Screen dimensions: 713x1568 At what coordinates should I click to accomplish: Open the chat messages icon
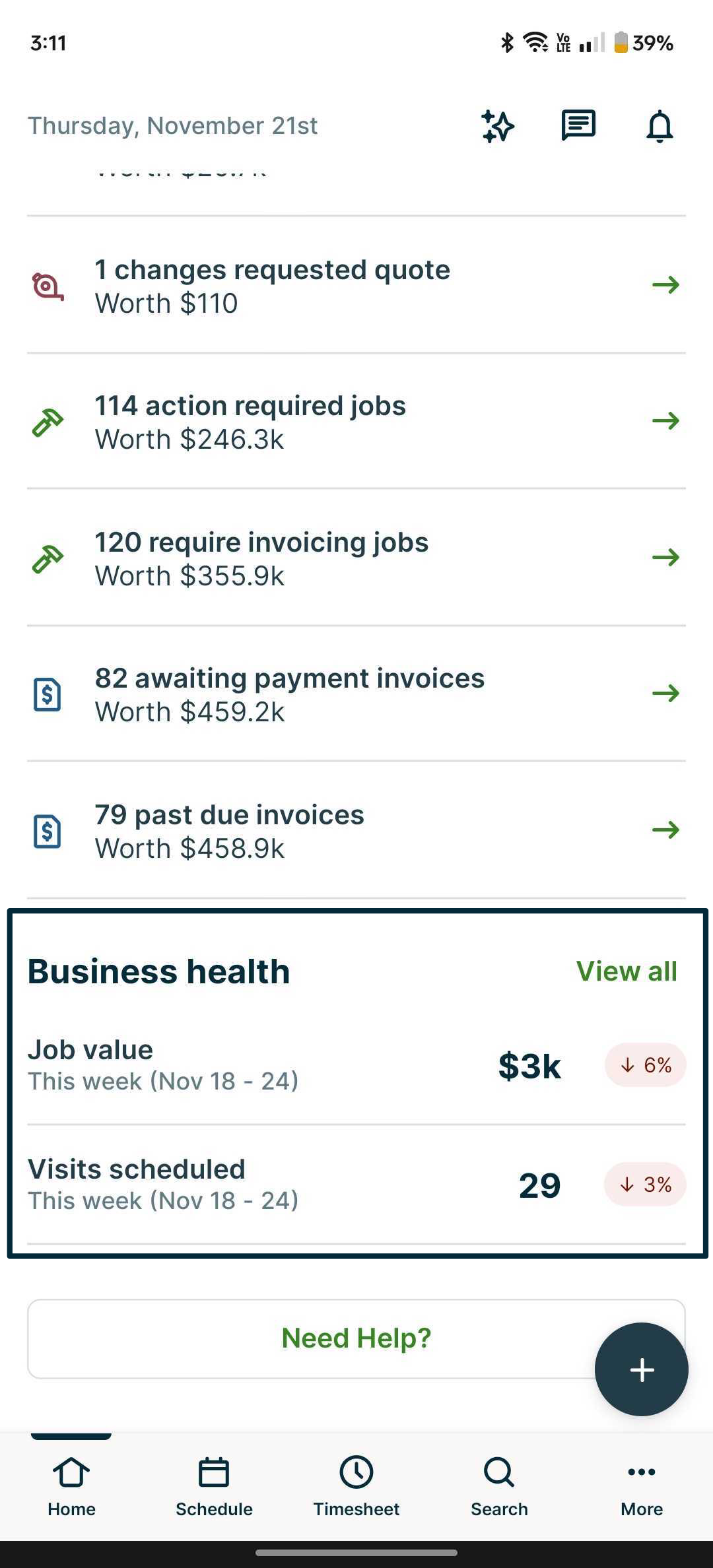pos(578,125)
